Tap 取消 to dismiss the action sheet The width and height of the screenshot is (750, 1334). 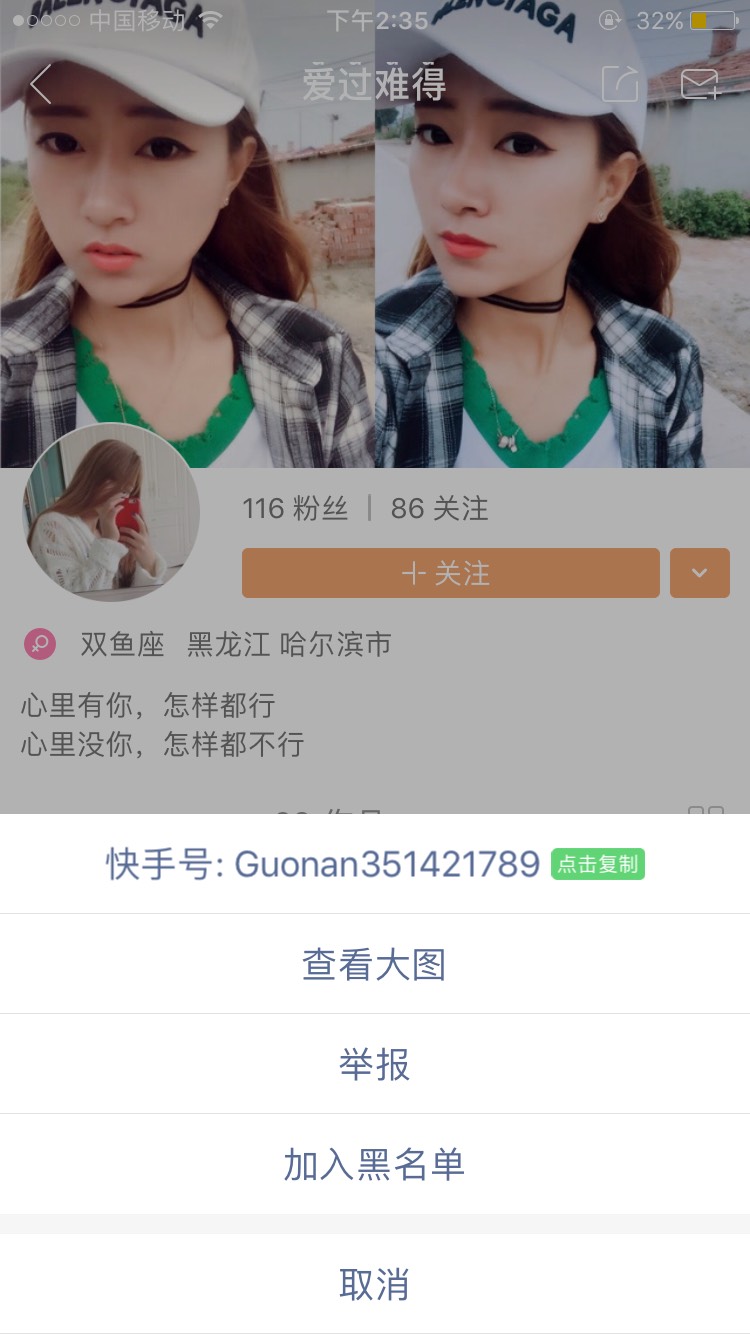click(x=373, y=1281)
